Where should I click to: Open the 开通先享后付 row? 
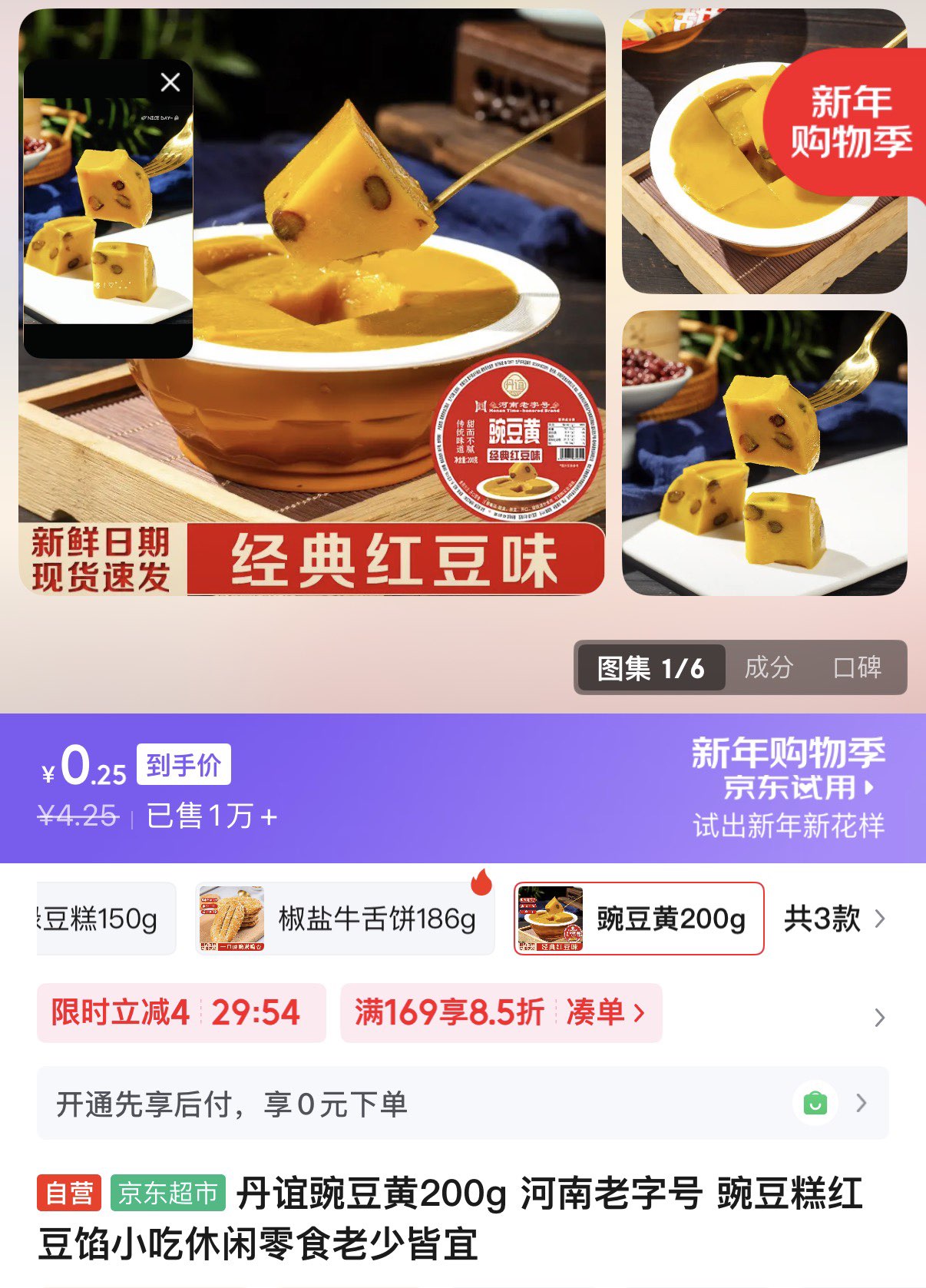(462, 1104)
